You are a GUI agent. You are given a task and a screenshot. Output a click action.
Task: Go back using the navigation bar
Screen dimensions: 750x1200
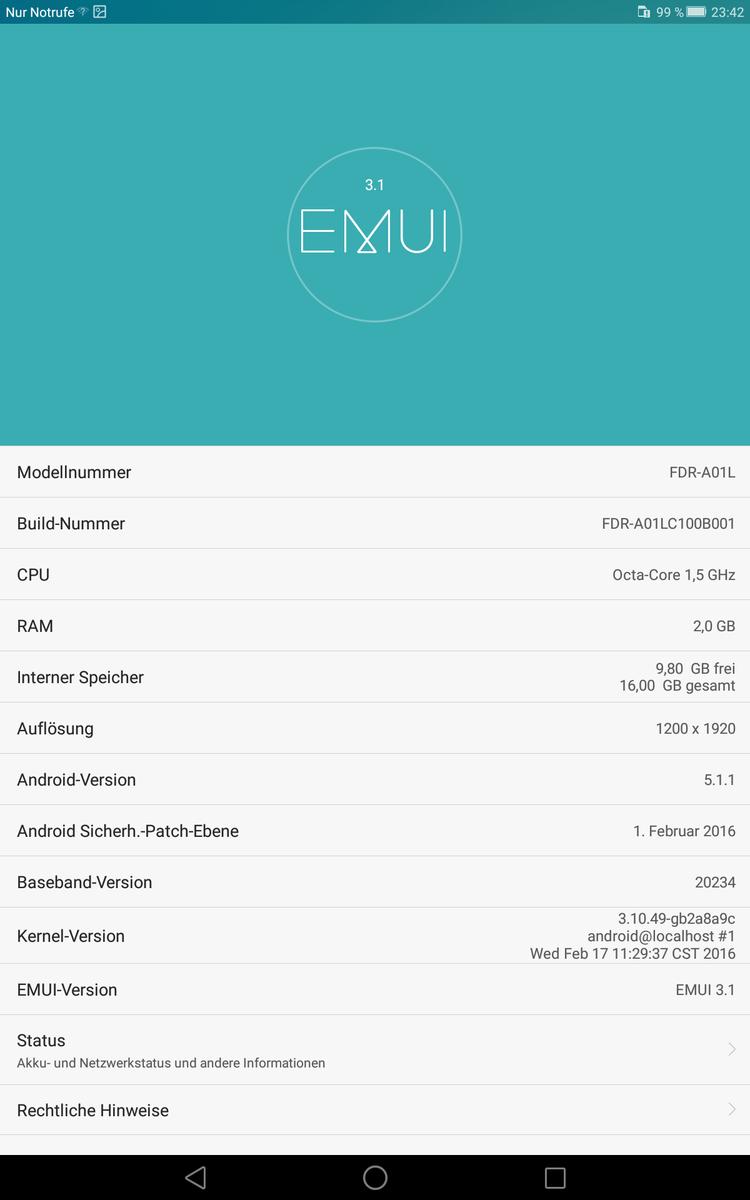(196, 1177)
